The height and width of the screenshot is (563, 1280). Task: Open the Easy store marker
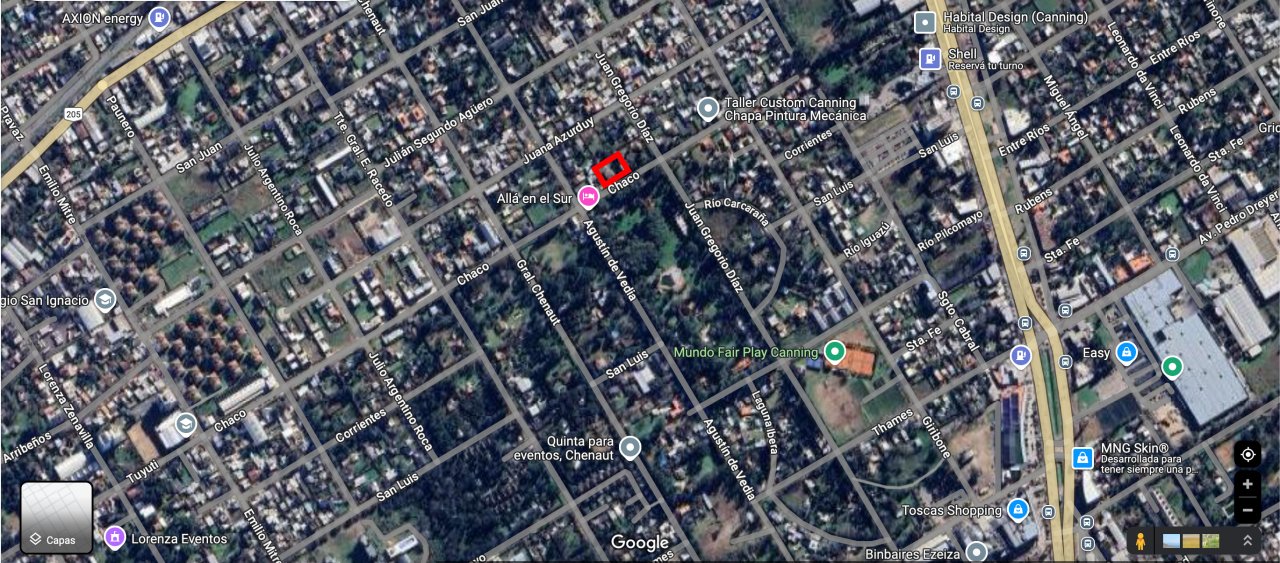coord(1126,353)
